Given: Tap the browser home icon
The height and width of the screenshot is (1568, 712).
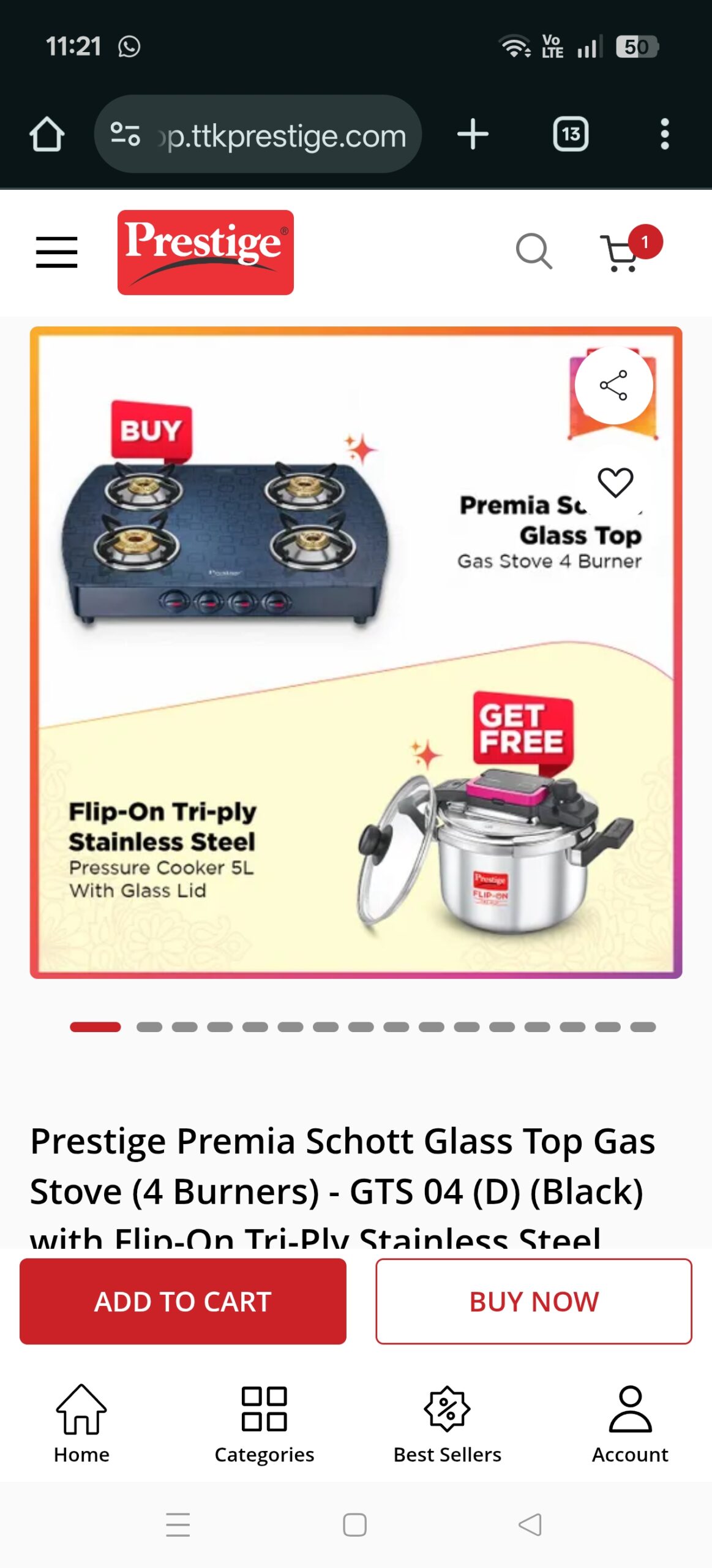Looking at the screenshot, I should click(47, 134).
